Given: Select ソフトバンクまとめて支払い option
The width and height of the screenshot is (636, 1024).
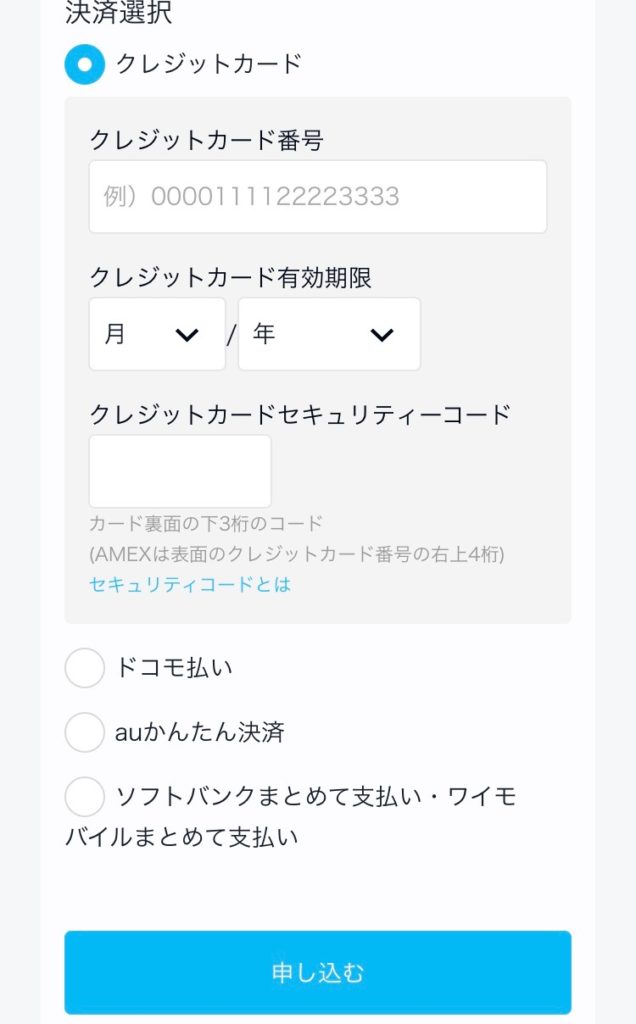Looking at the screenshot, I should [85, 796].
